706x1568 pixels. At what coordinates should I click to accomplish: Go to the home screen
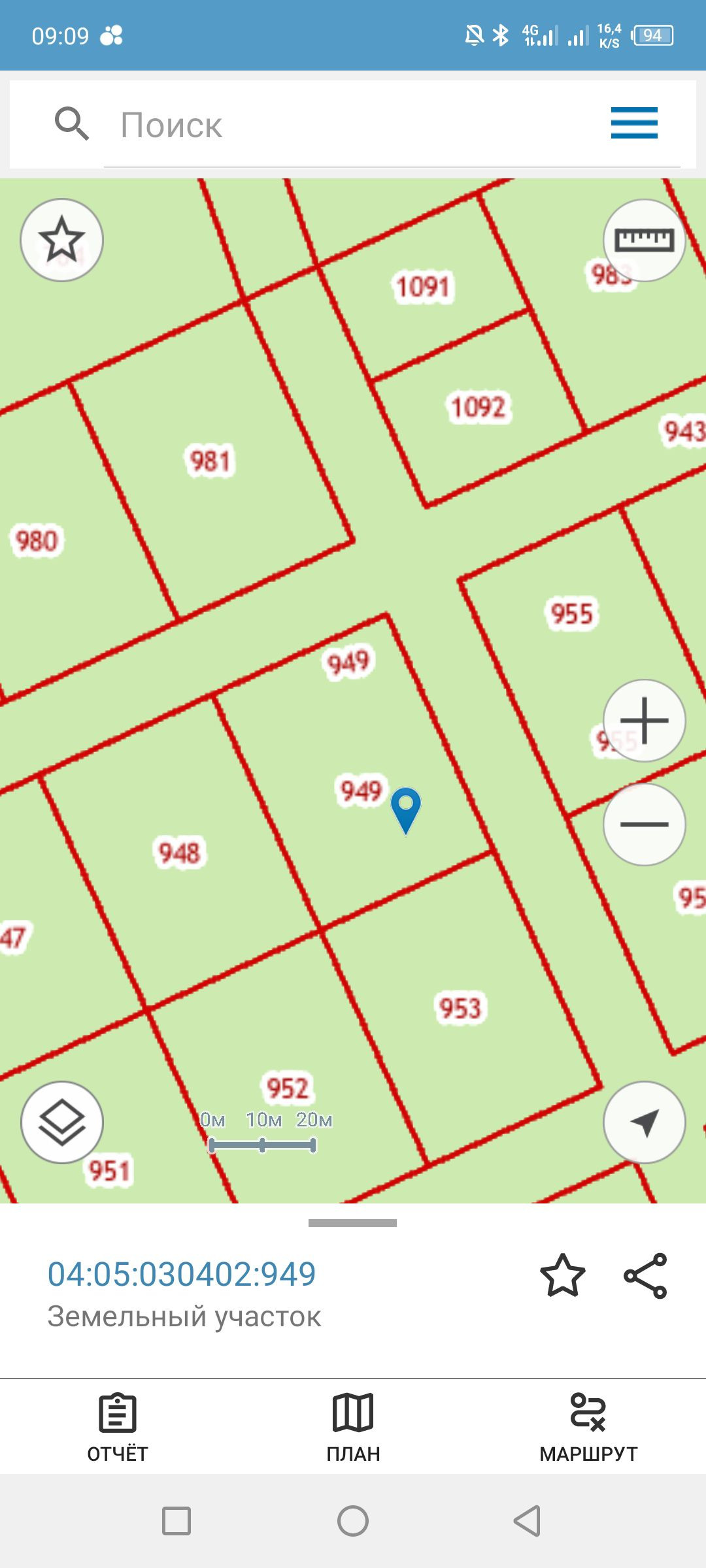coord(353,1521)
